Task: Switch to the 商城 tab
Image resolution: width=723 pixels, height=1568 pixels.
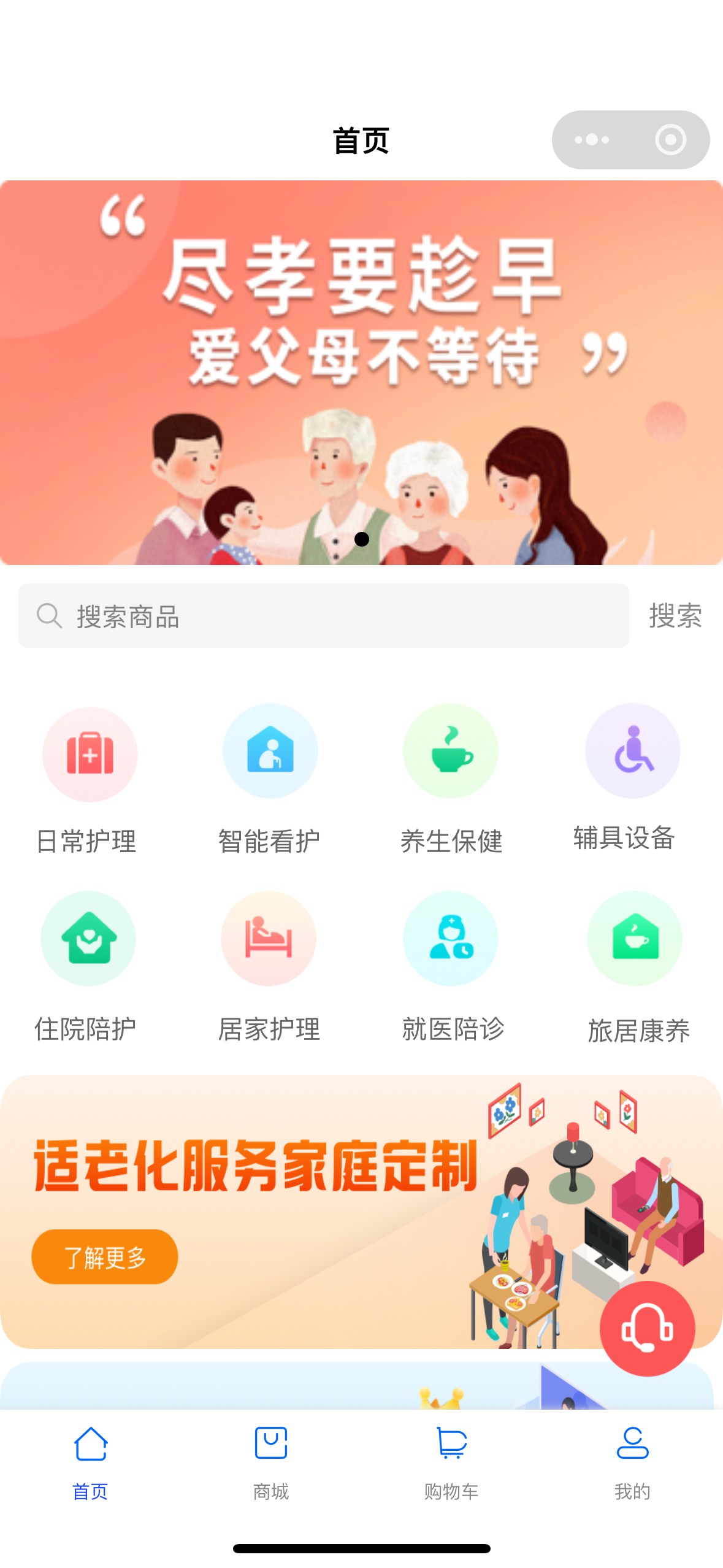Action: 270,1462
